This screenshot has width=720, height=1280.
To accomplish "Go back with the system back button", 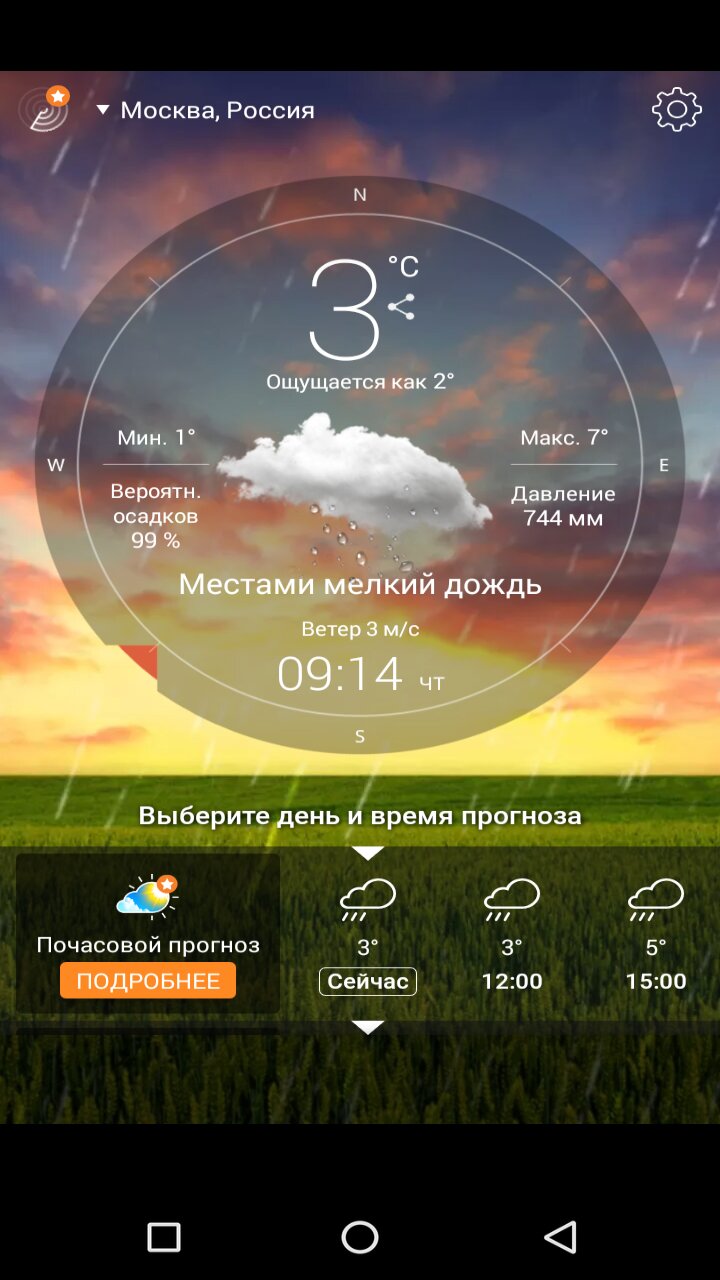I will pyautogui.click(x=560, y=1237).
